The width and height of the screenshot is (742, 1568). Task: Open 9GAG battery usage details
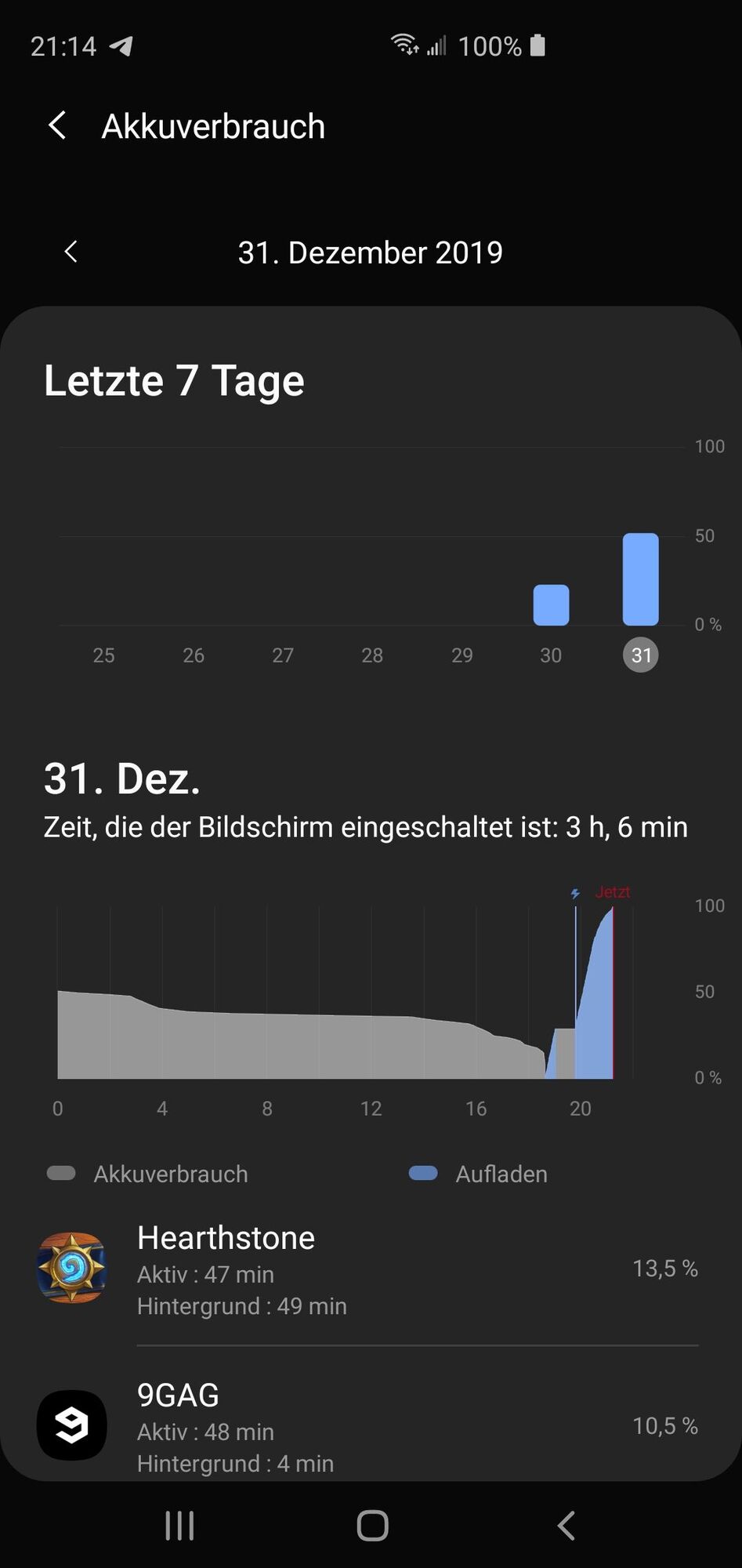pyautogui.click(x=368, y=1427)
